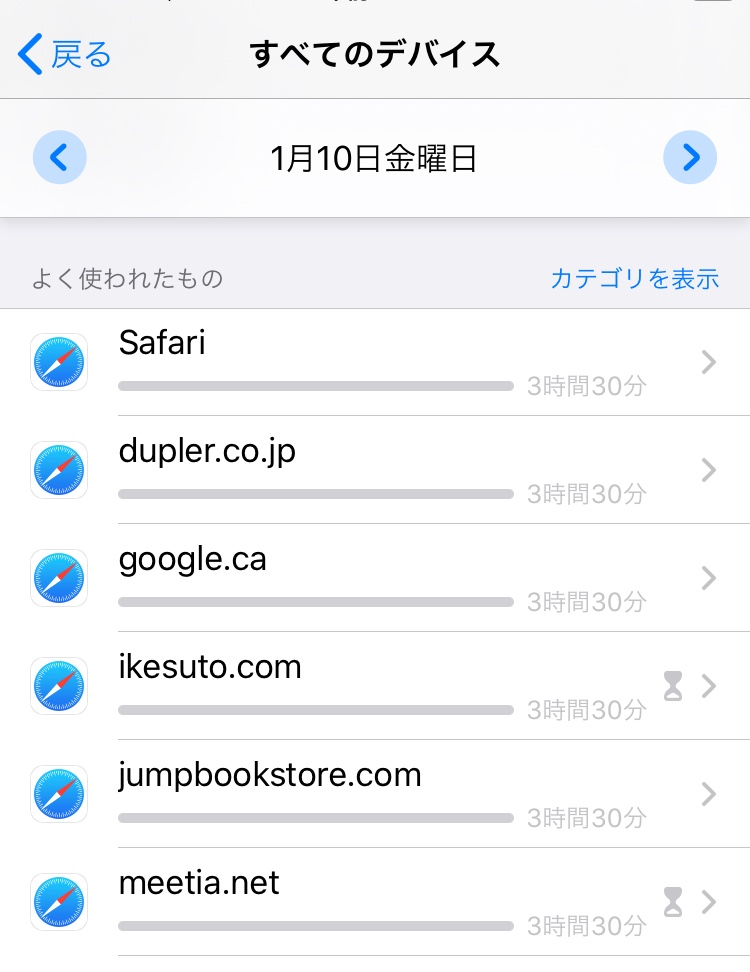The image size is (750, 972).
Task: Show the previous day's usage
Action: (x=60, y=158)
